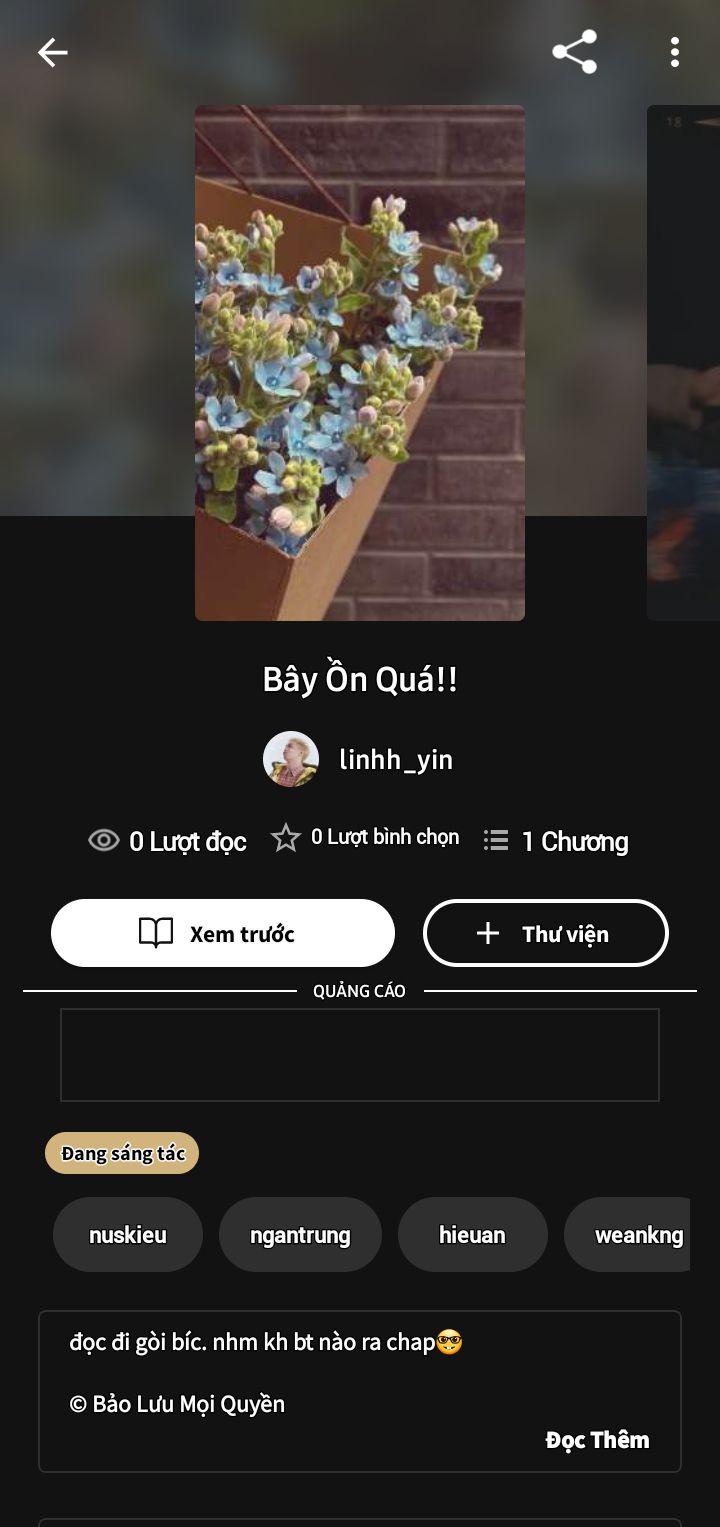720x1527 pixels.
Task: Open the Bây Ồn Quá!! cover image
Action: tap(360, 362)
